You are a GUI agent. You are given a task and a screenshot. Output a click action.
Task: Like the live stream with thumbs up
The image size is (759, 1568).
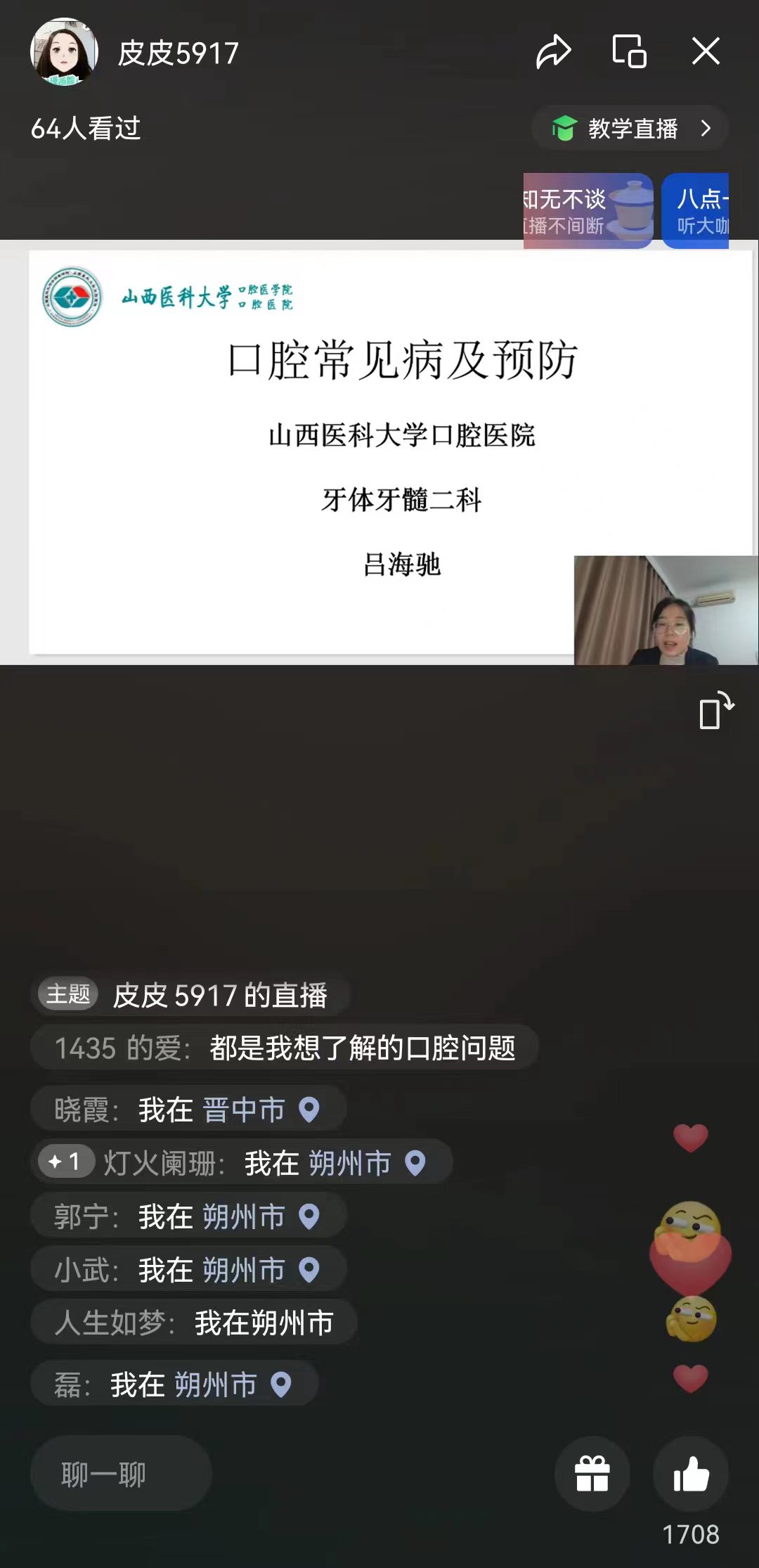(691, 1474)
